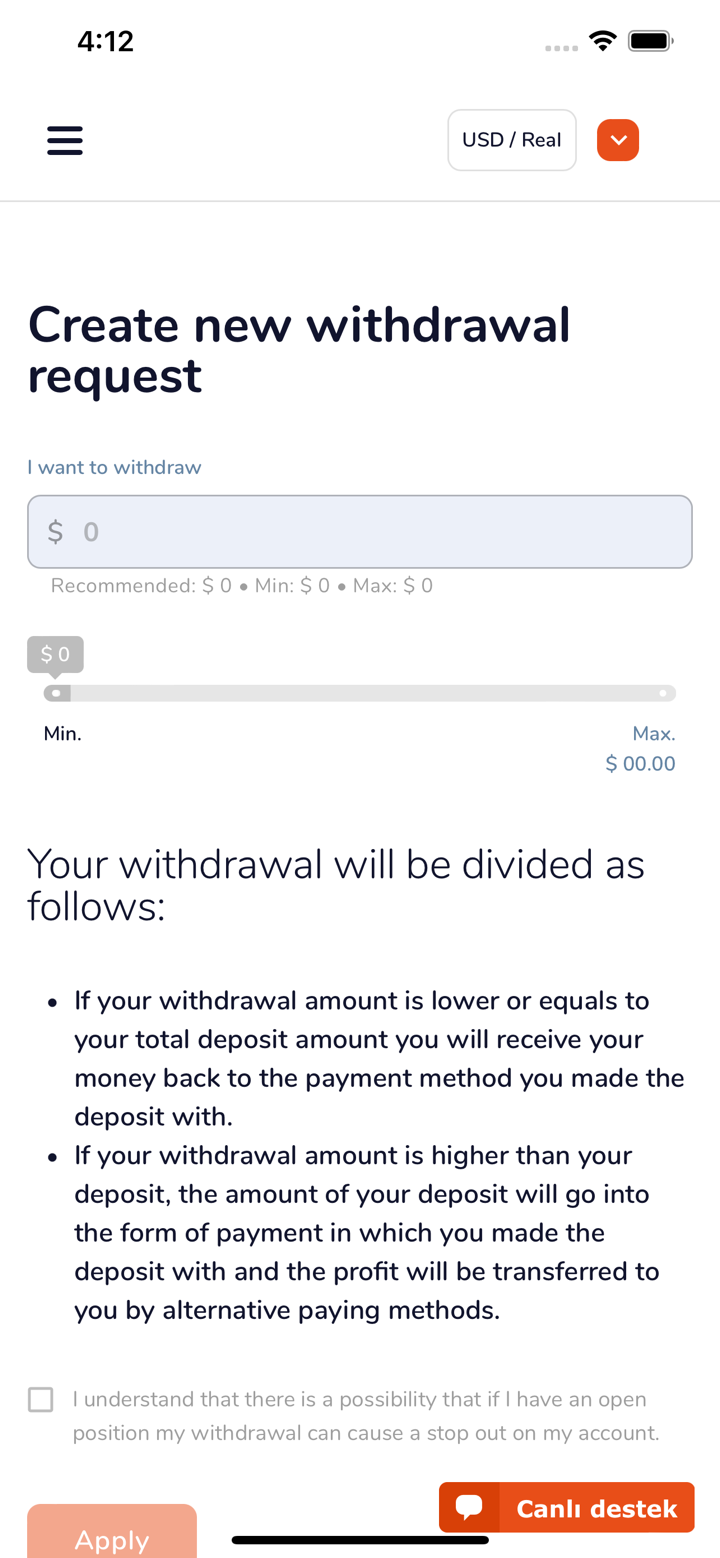720x1558 pixels.
Task: Check the stop out acknowledgment checkbox
Action: (41, 1400)
